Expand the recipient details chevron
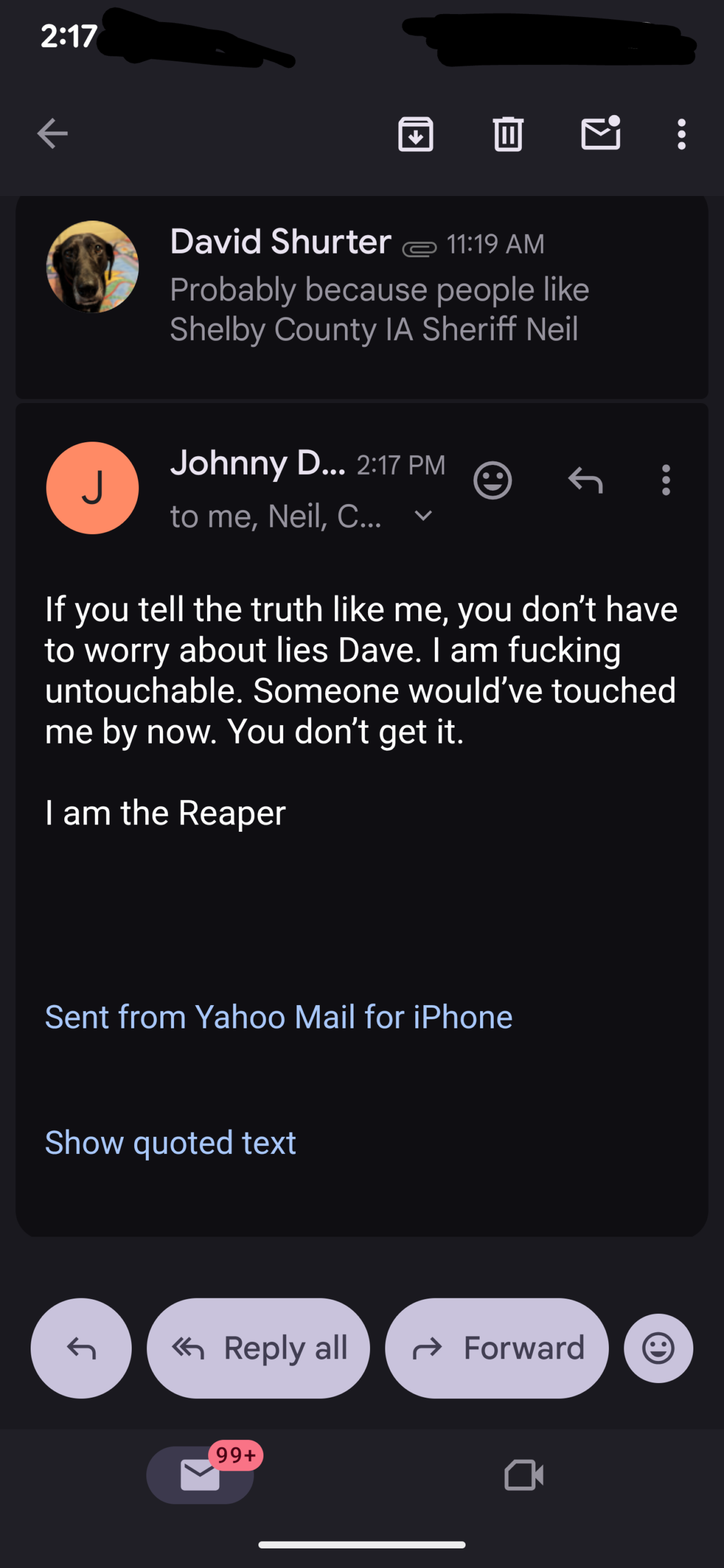Viewport: 724px width, 1568px height. [423, 516]
